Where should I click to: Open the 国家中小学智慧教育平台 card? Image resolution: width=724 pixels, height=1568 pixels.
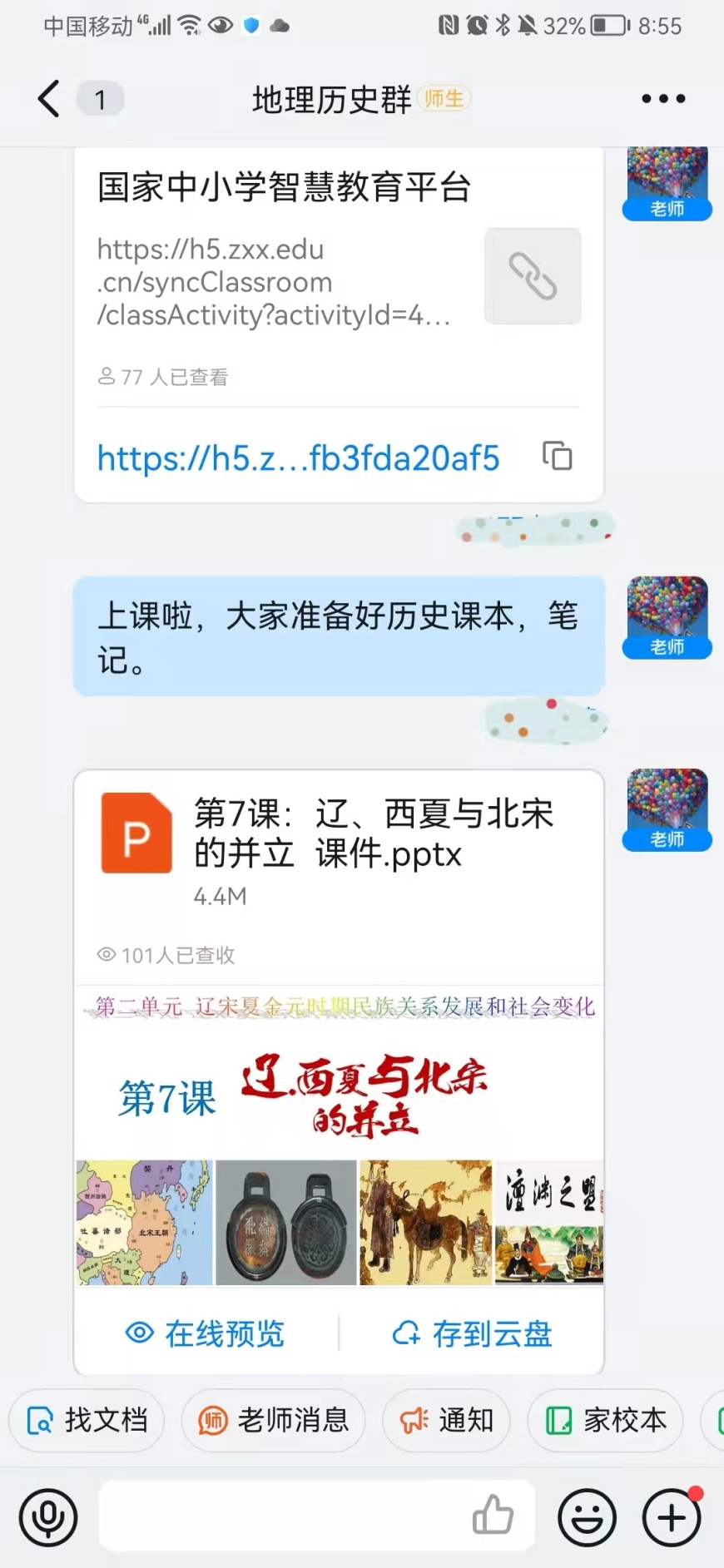coord(283,187)
